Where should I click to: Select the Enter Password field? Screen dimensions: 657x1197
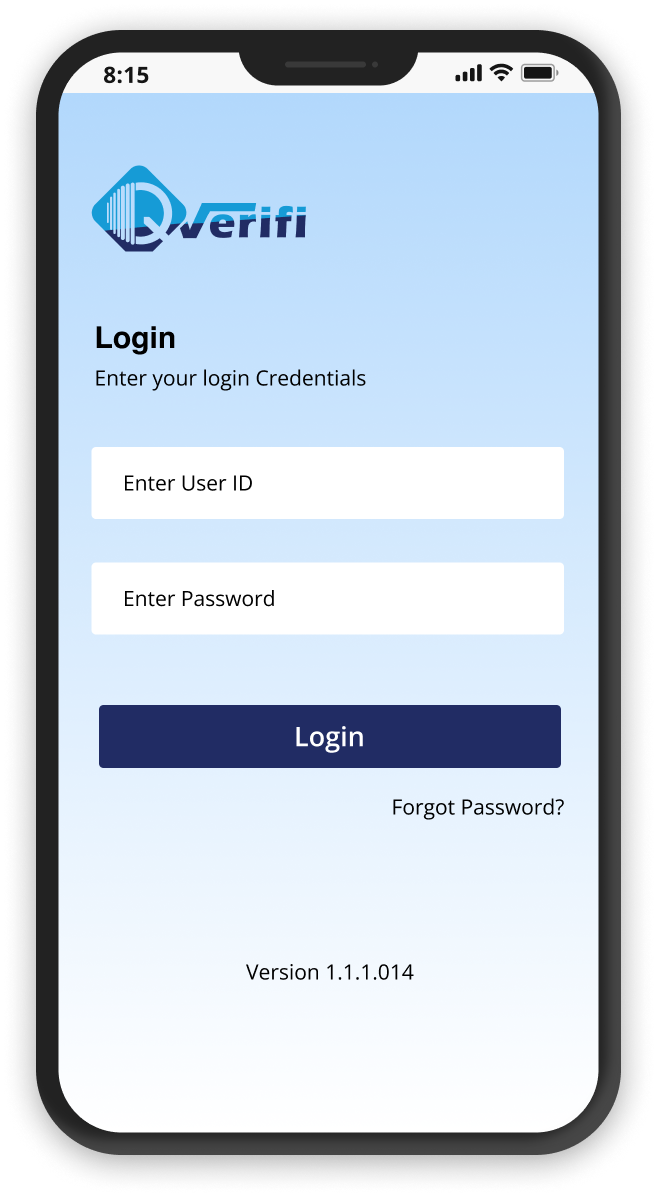pyautogui.click(x=327, y=598)
